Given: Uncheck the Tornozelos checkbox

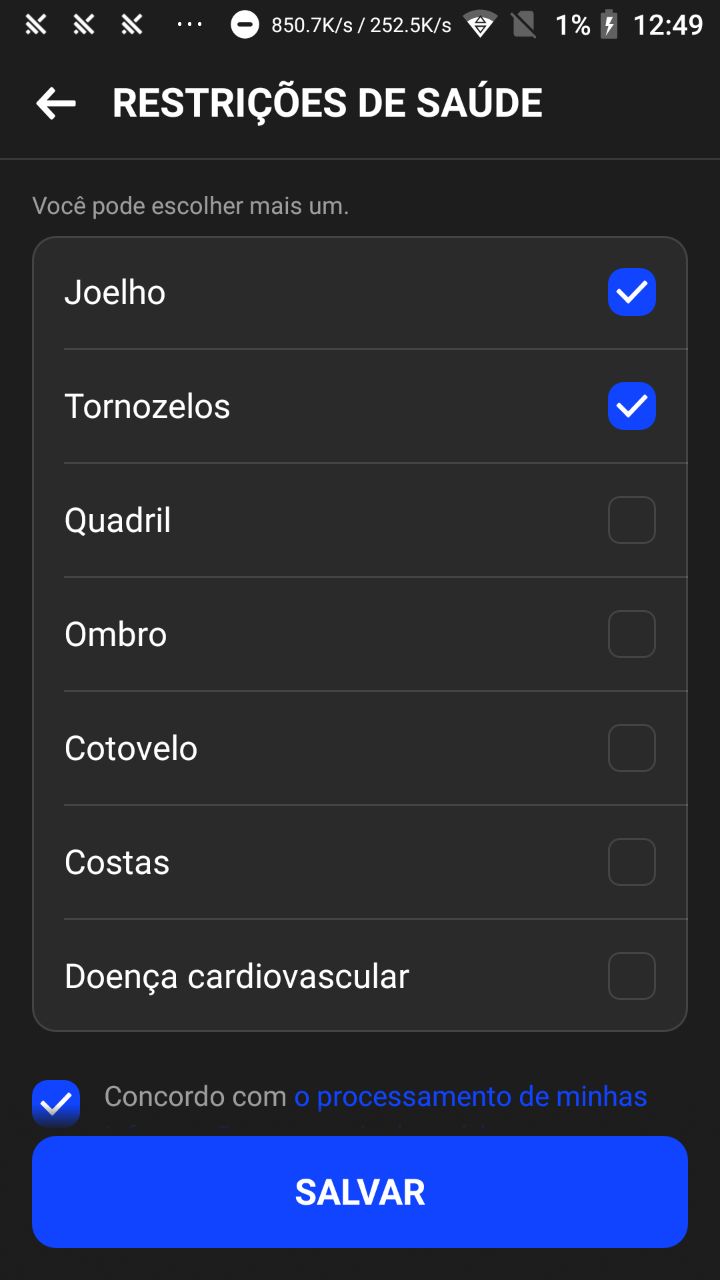Looking at the screenshot, I should pos(632,406).
